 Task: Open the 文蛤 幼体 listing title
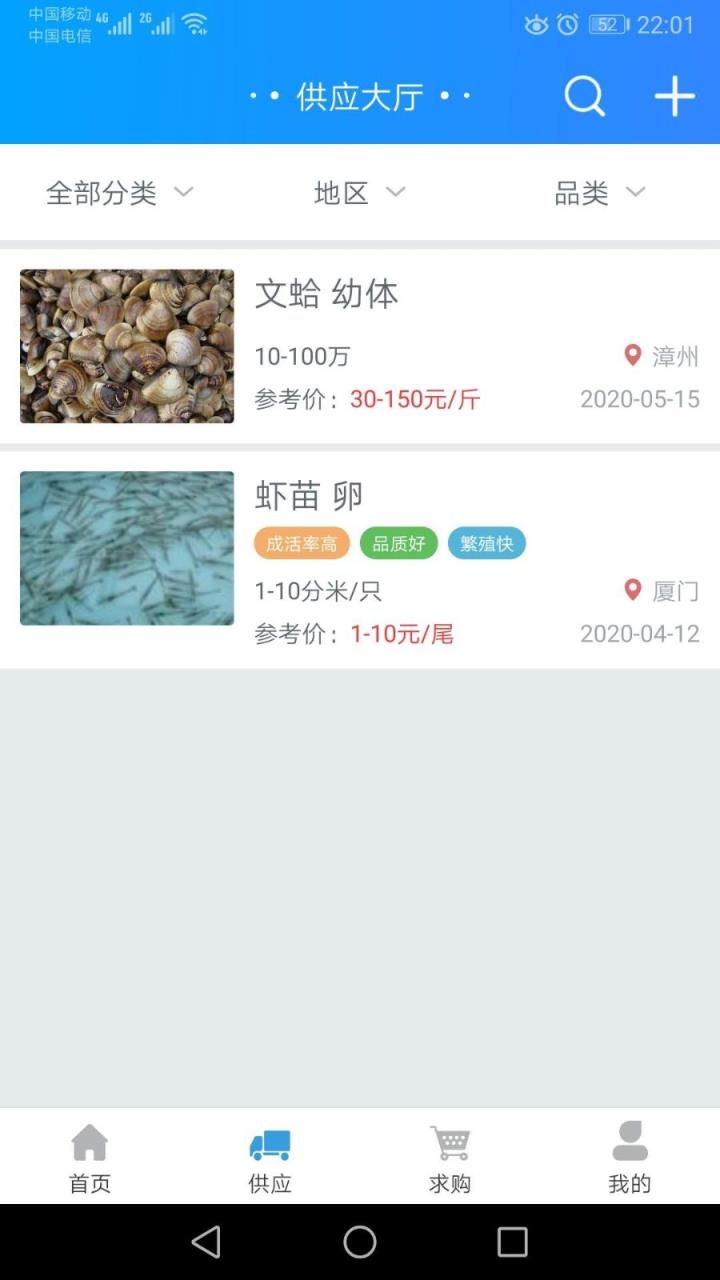(x=327, y=294)
